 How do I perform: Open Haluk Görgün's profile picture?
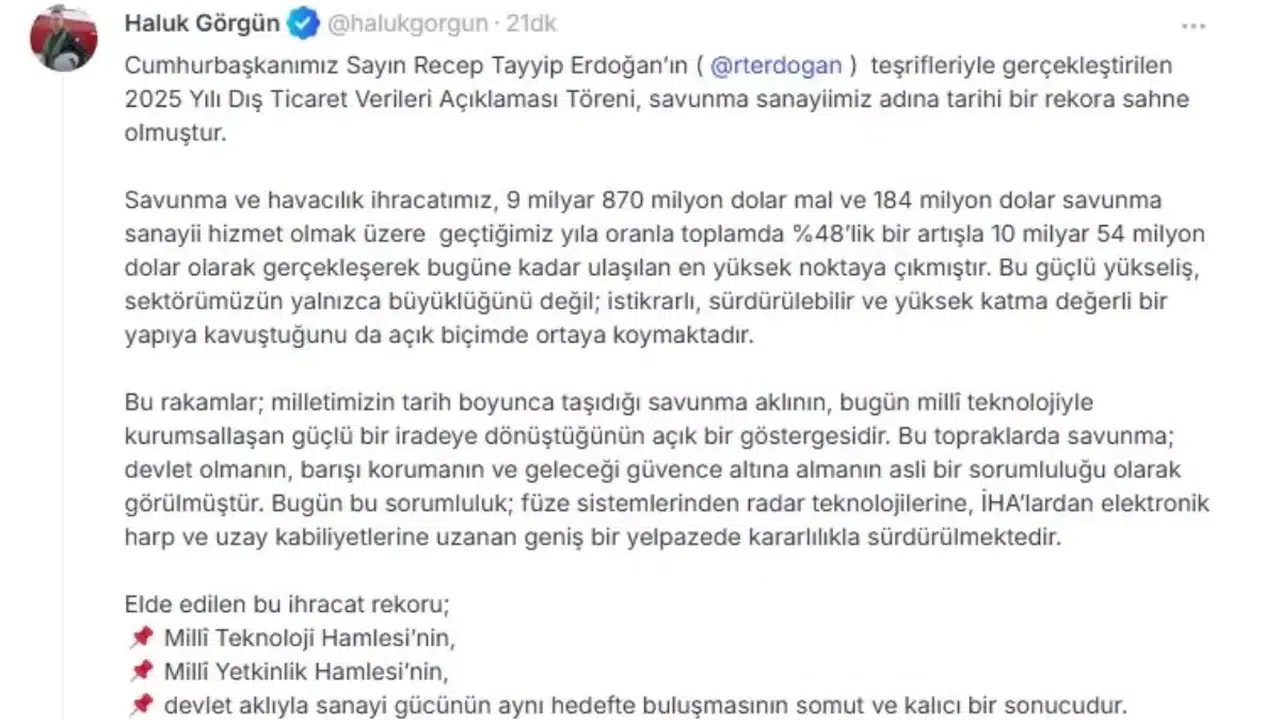click(x=63, y=38)
